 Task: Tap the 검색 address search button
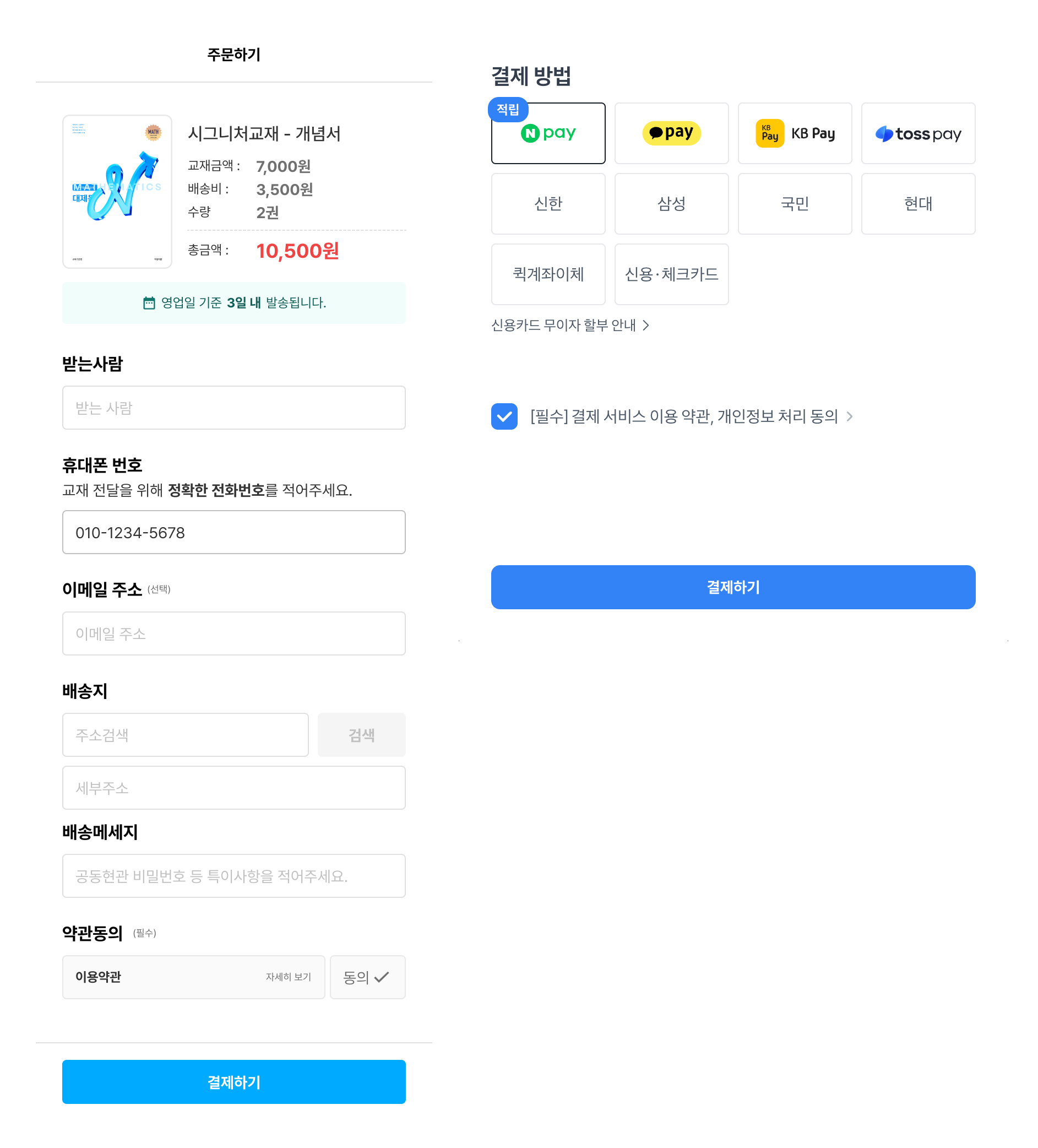pos(362,735)
